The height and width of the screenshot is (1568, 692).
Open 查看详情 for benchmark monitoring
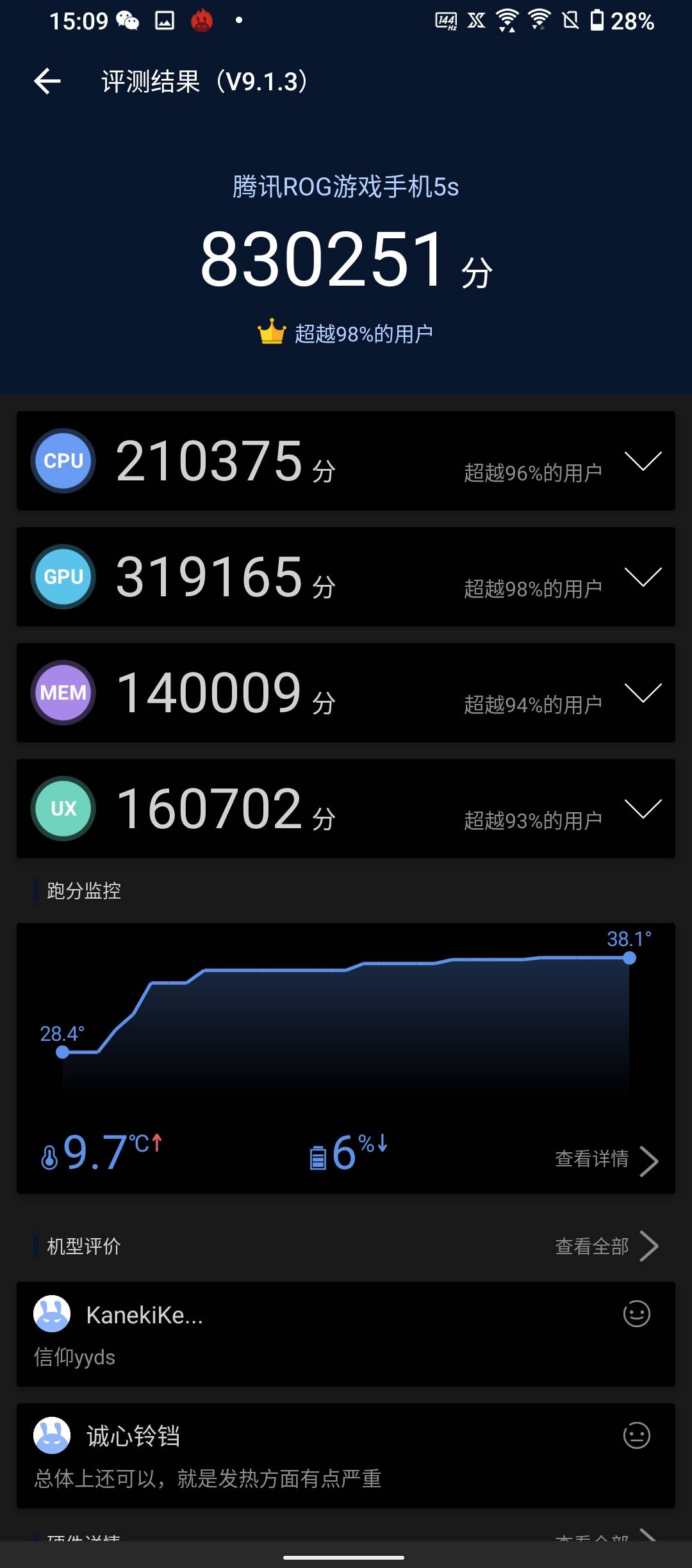tap(606, 1160)
